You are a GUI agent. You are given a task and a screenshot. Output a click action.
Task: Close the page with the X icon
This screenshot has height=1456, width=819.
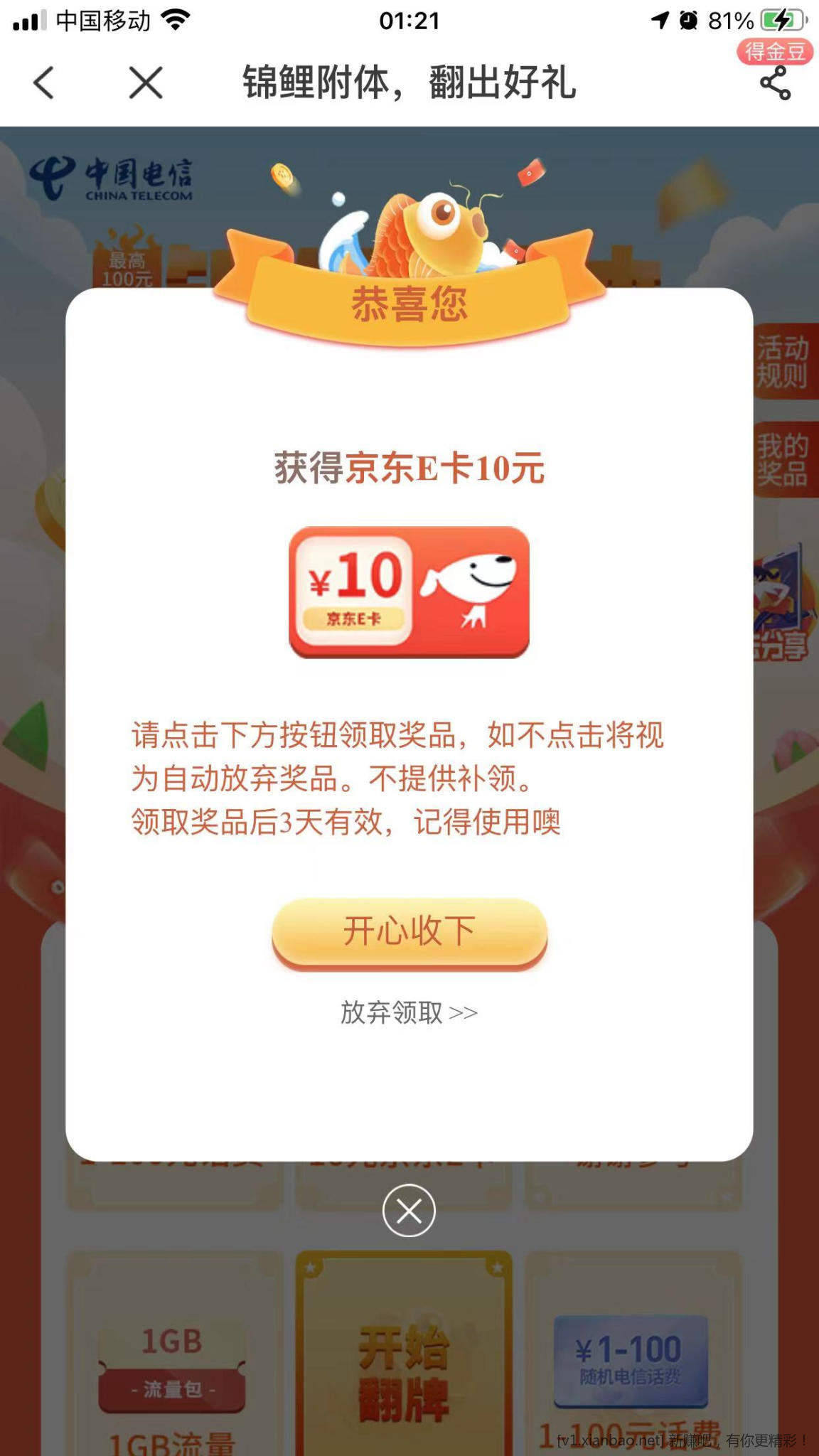tap(146, 82)
